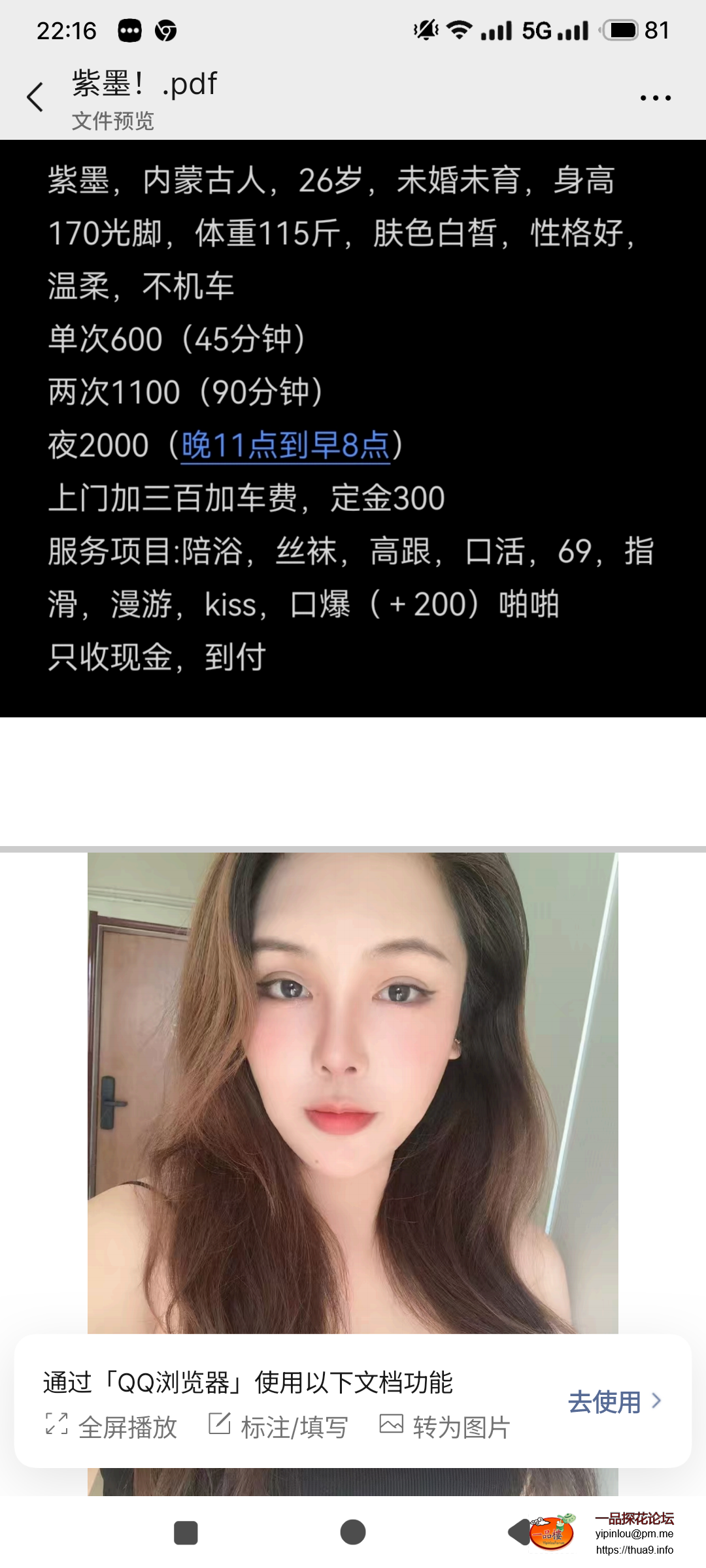
Task: Open the three-dot options menu
Action: [656, 97]
